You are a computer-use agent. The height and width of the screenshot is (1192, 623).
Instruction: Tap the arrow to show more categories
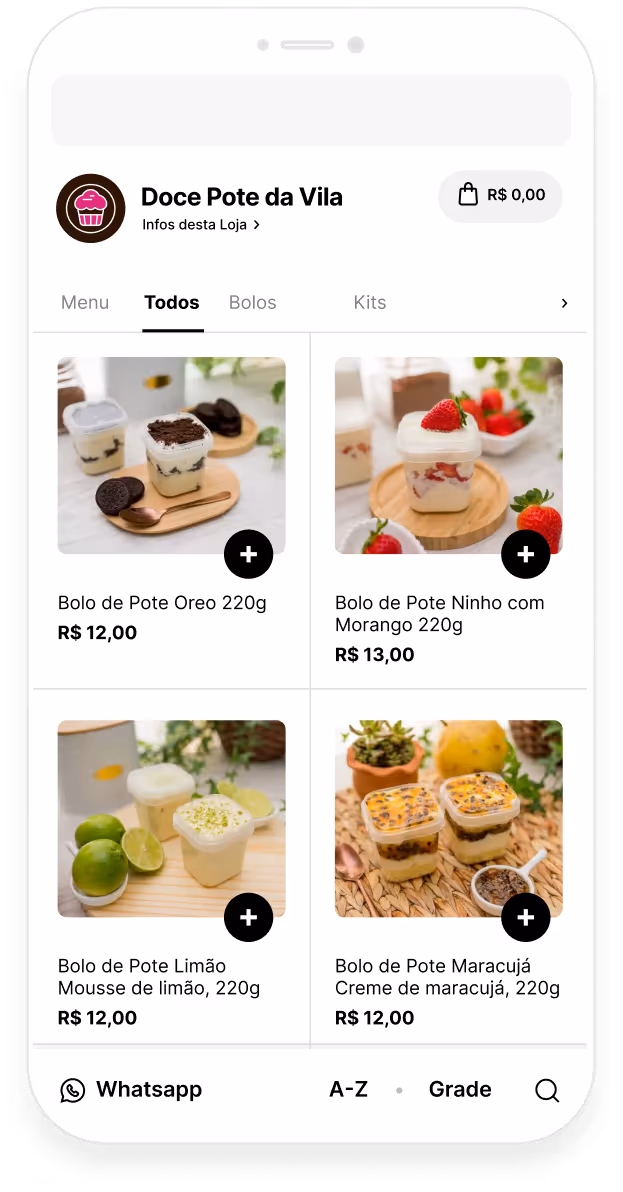pyautogui.click(x=564, y=303)
